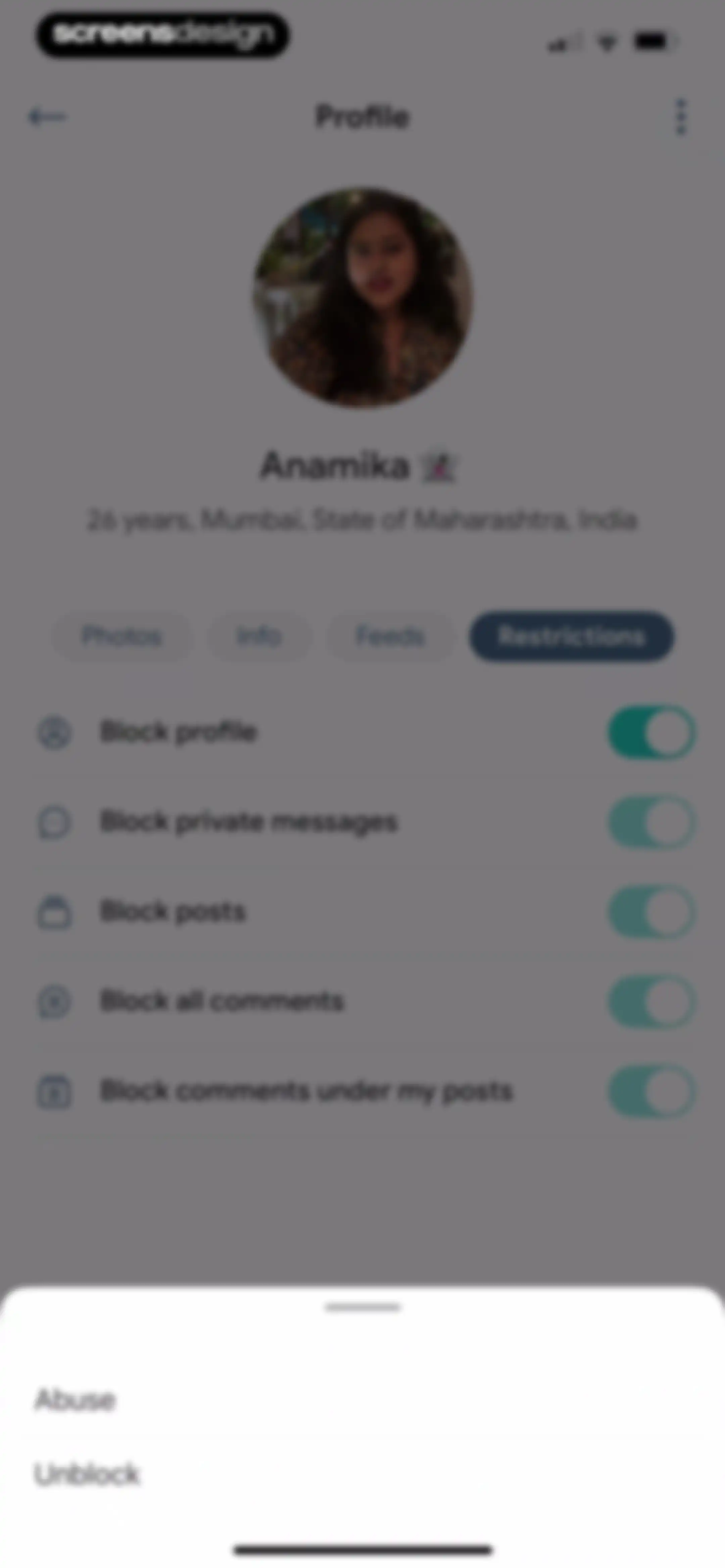725x1568 pixels.
Task: Switch to the Photos tab
Action: (x=122, y=636)
